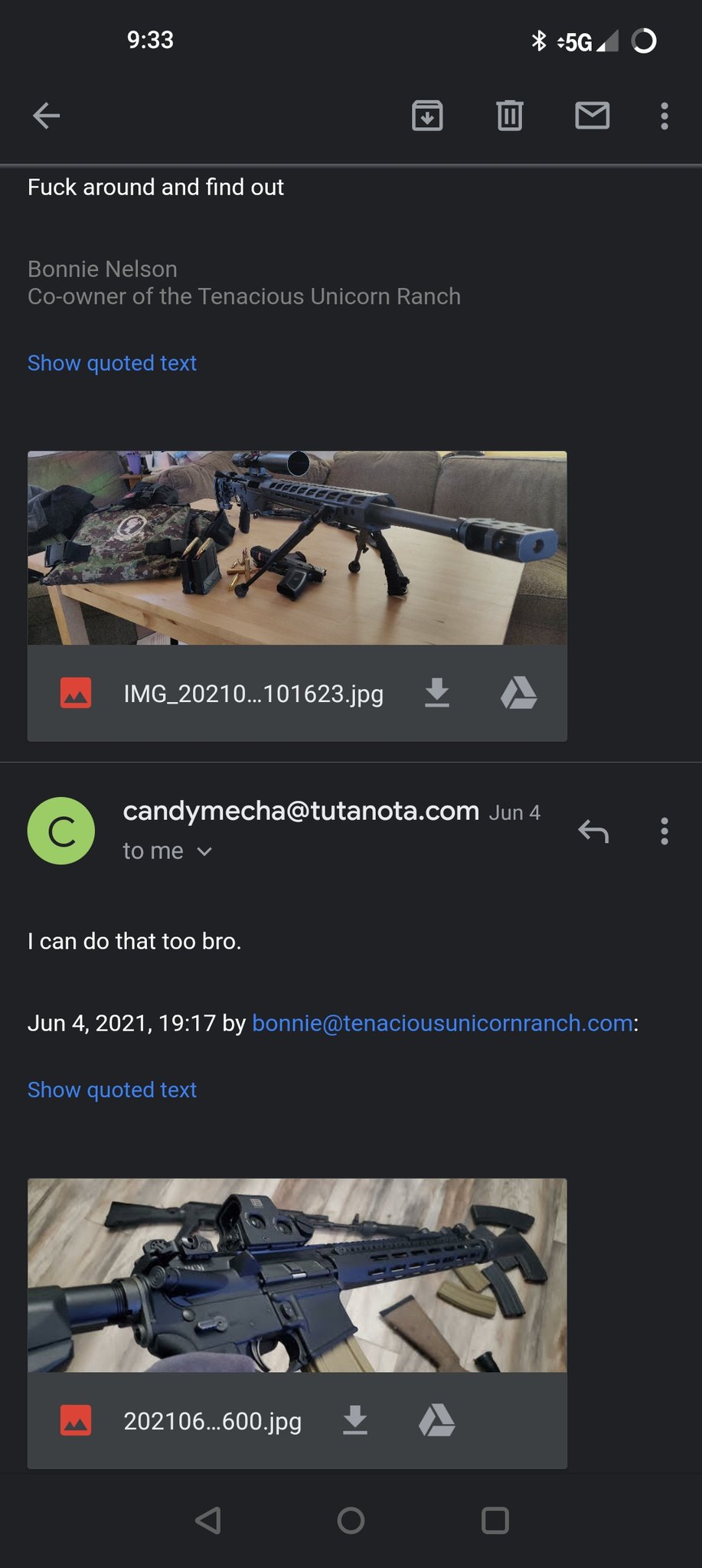Download the IMG_20210...101623.jpg attachment
Screen dimensions: 702x1568
(x=436, y=693)
